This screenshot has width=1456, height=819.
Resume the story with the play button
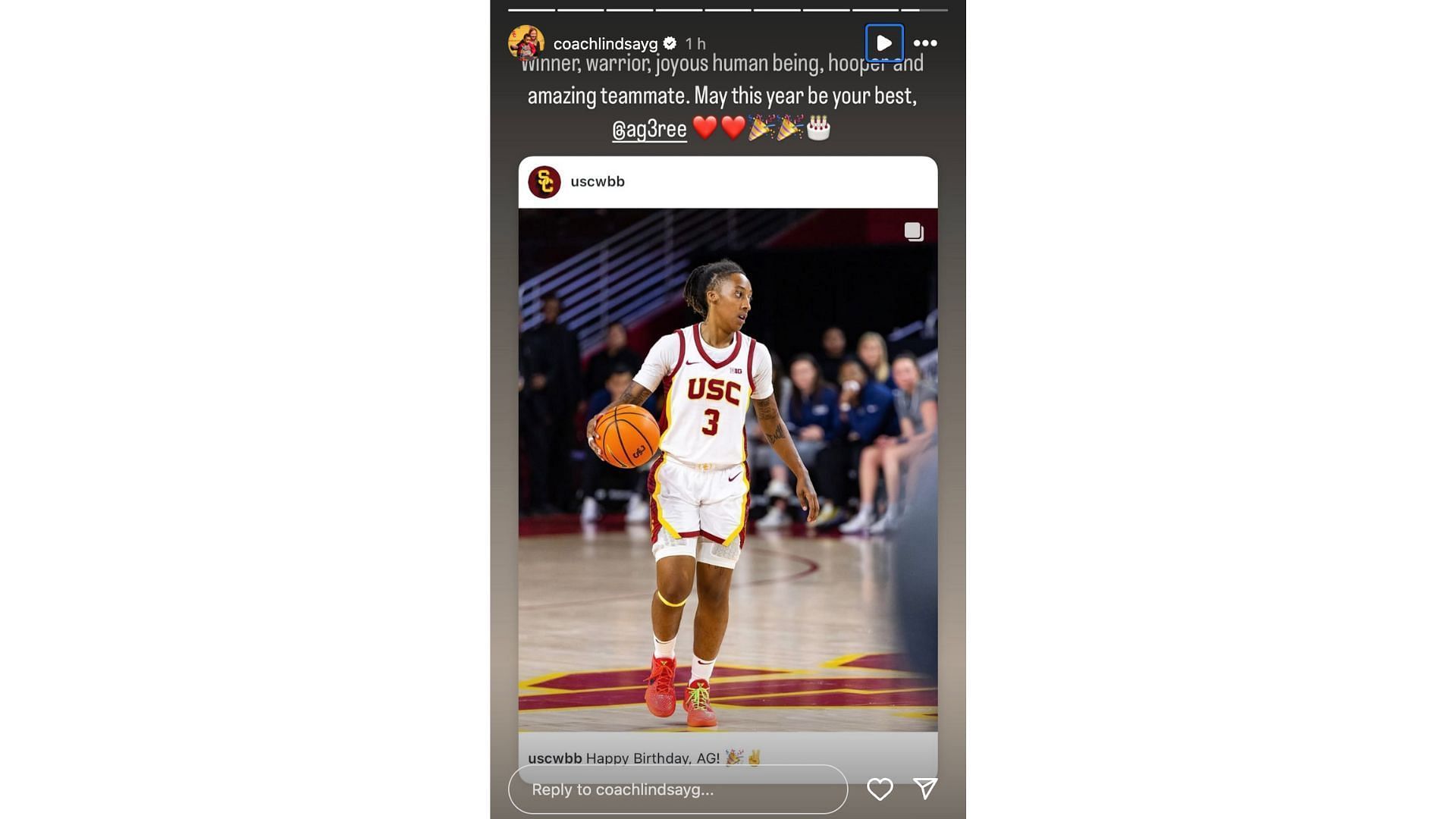coord(883,43)
